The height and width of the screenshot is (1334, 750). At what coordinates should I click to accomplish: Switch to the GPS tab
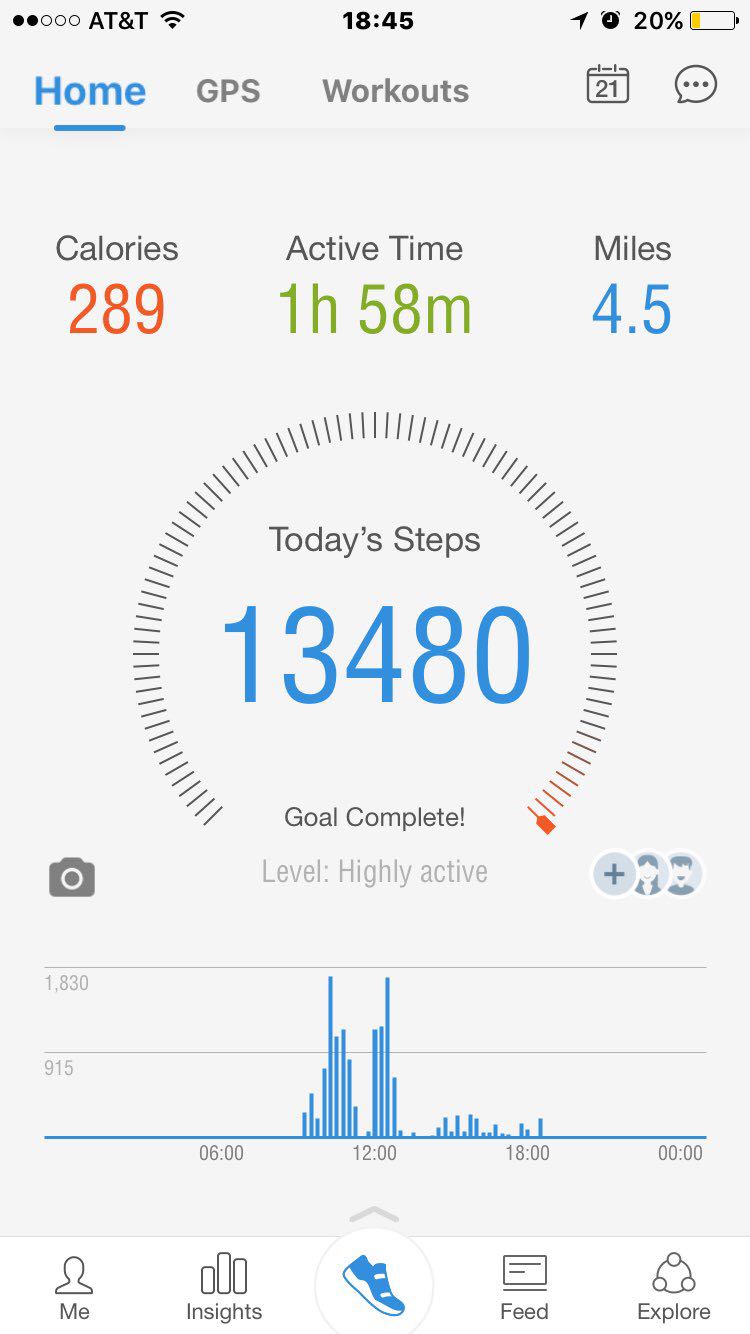[228, 91]
